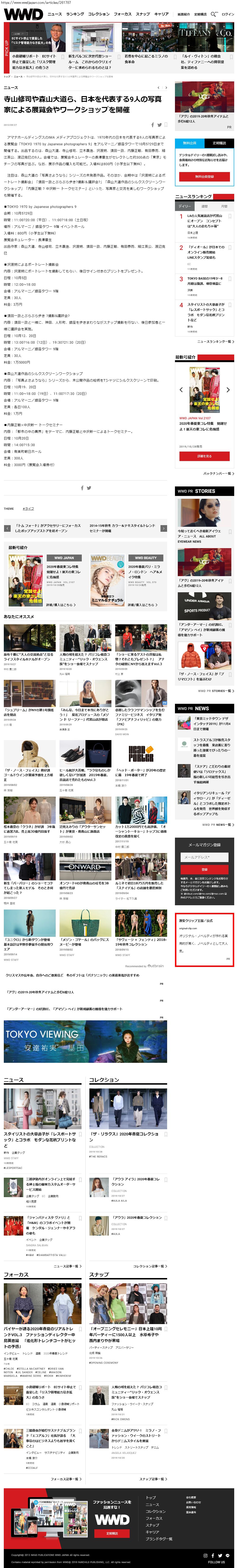Go to next article with header chevron
The height and width of the screenshot is (1568, 238).
click(166, 88)
